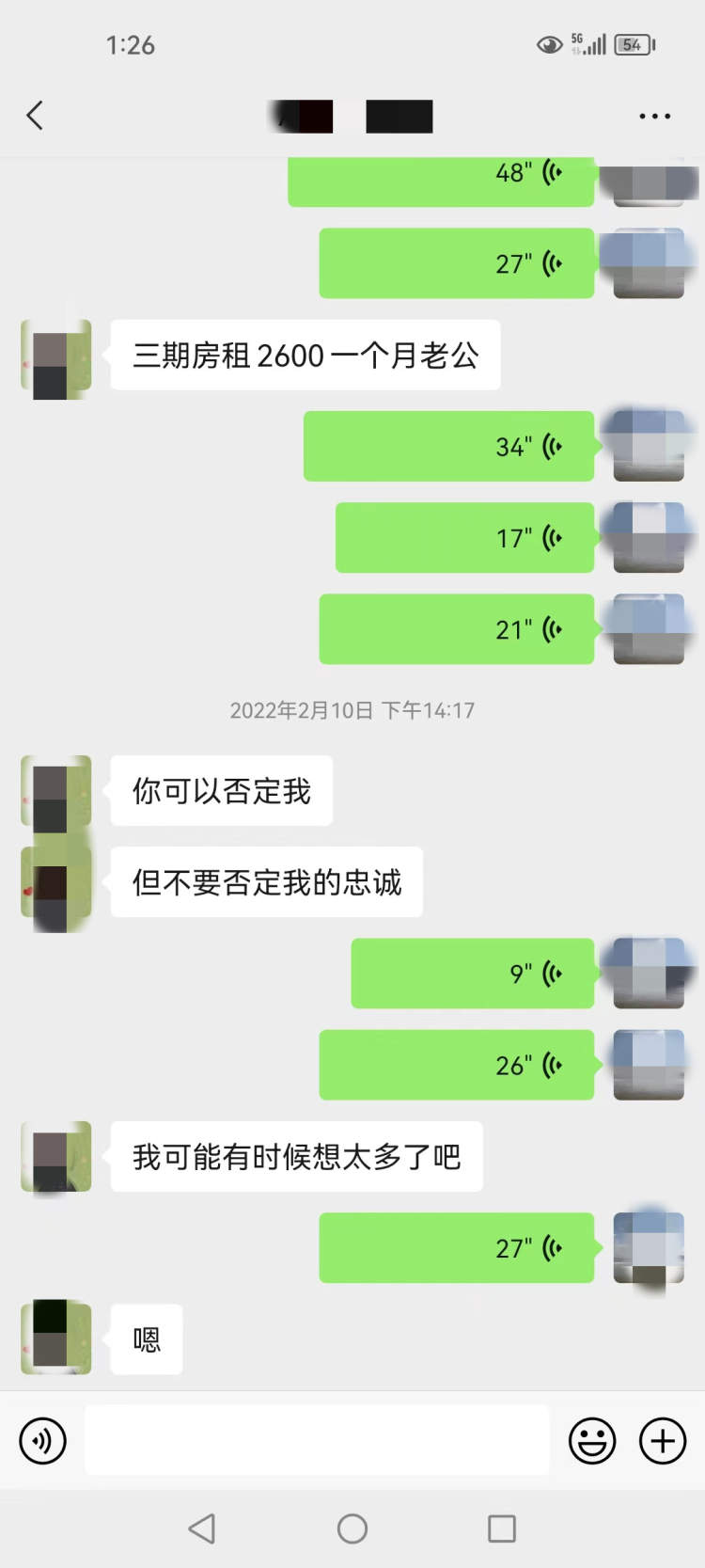Play the 17-second voice message
705x1568 pixels.
click(x=464, y=538)
